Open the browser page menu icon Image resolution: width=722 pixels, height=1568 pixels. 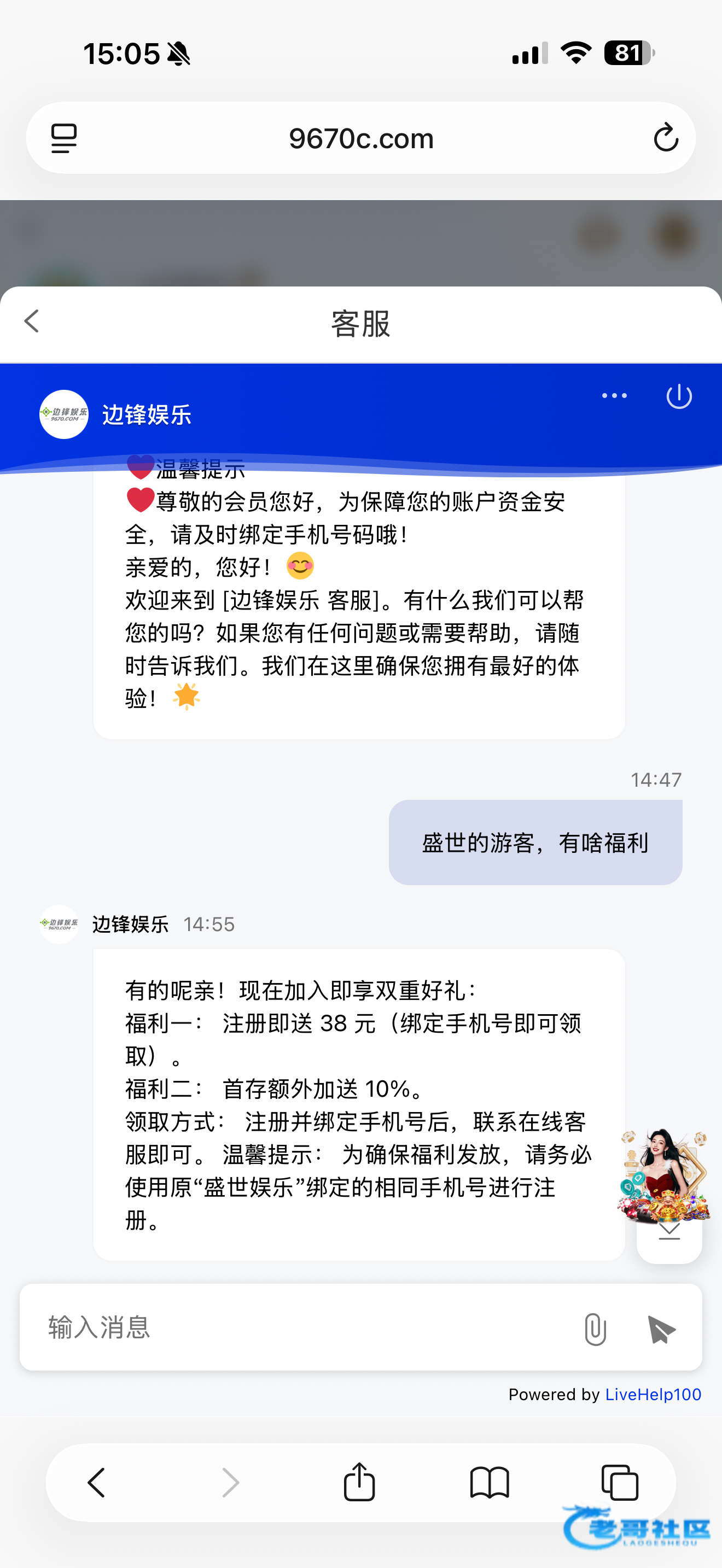pyautogui.click(x=64, y=138)
